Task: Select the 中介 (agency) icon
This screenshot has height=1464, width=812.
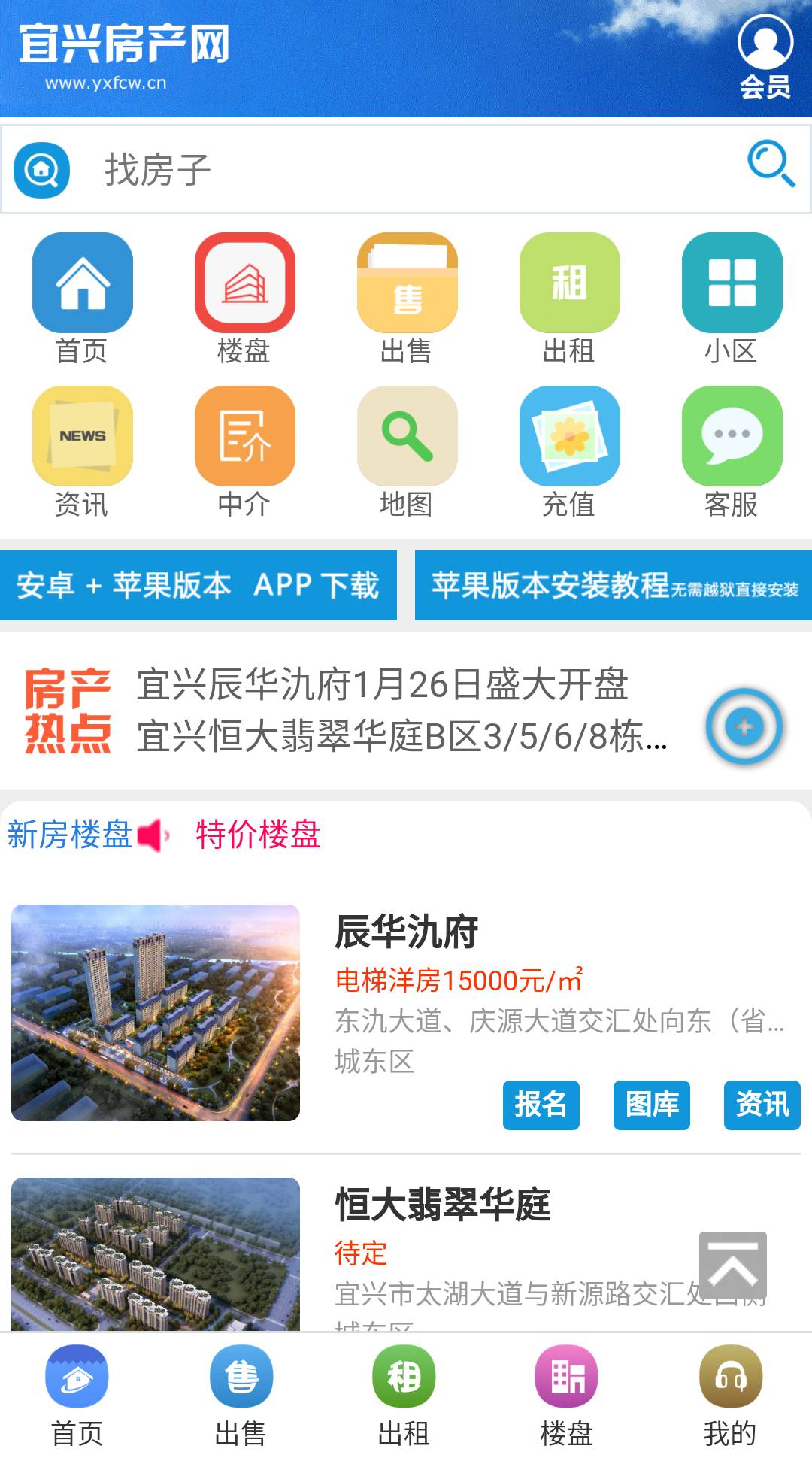Action: (x=244, y=438)
